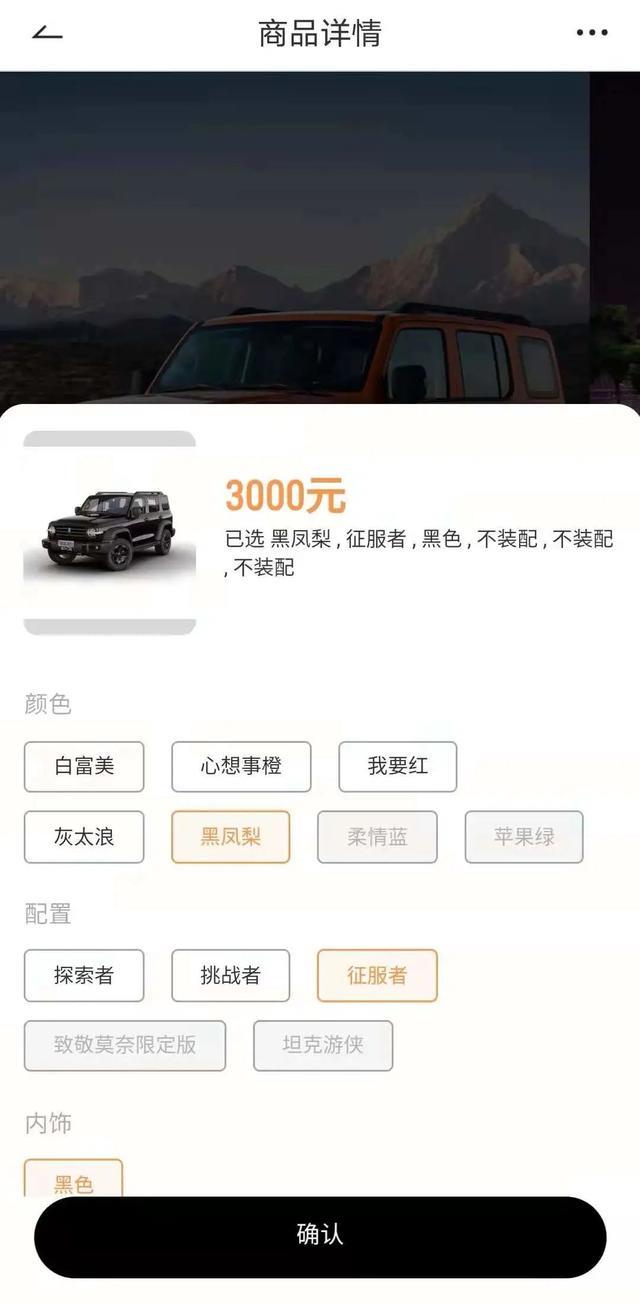Select the 灰太浪 color
The height and width of the screenshot is (1305, 640).
(84, 837)
